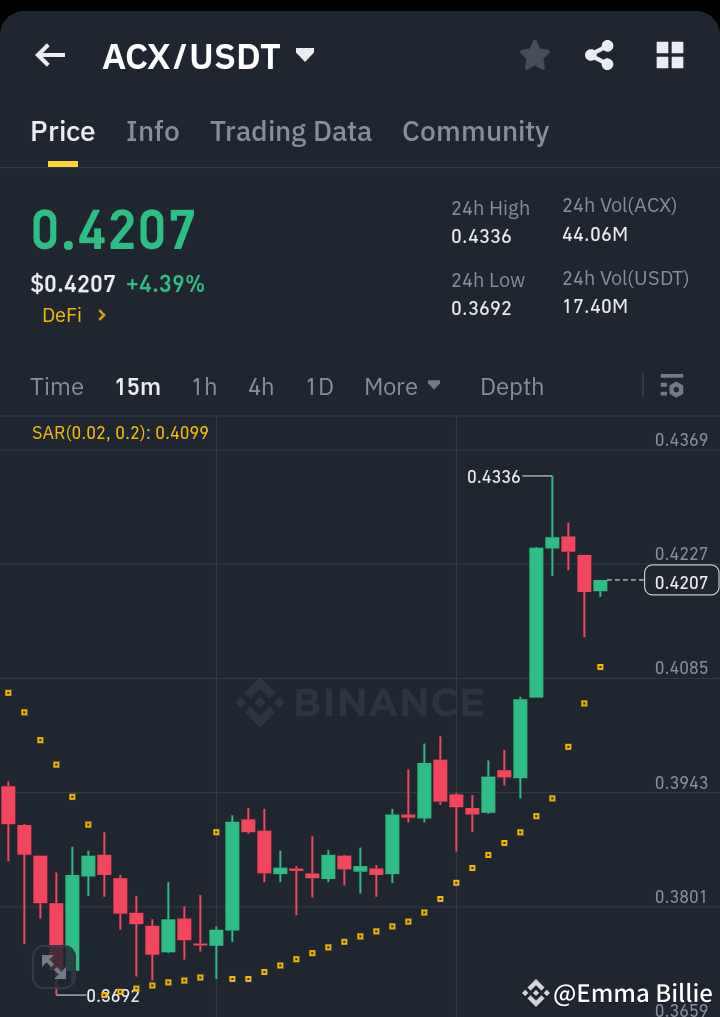The image size is (720, 1017).
Task: View the Community tab
Action: point(475,131)
